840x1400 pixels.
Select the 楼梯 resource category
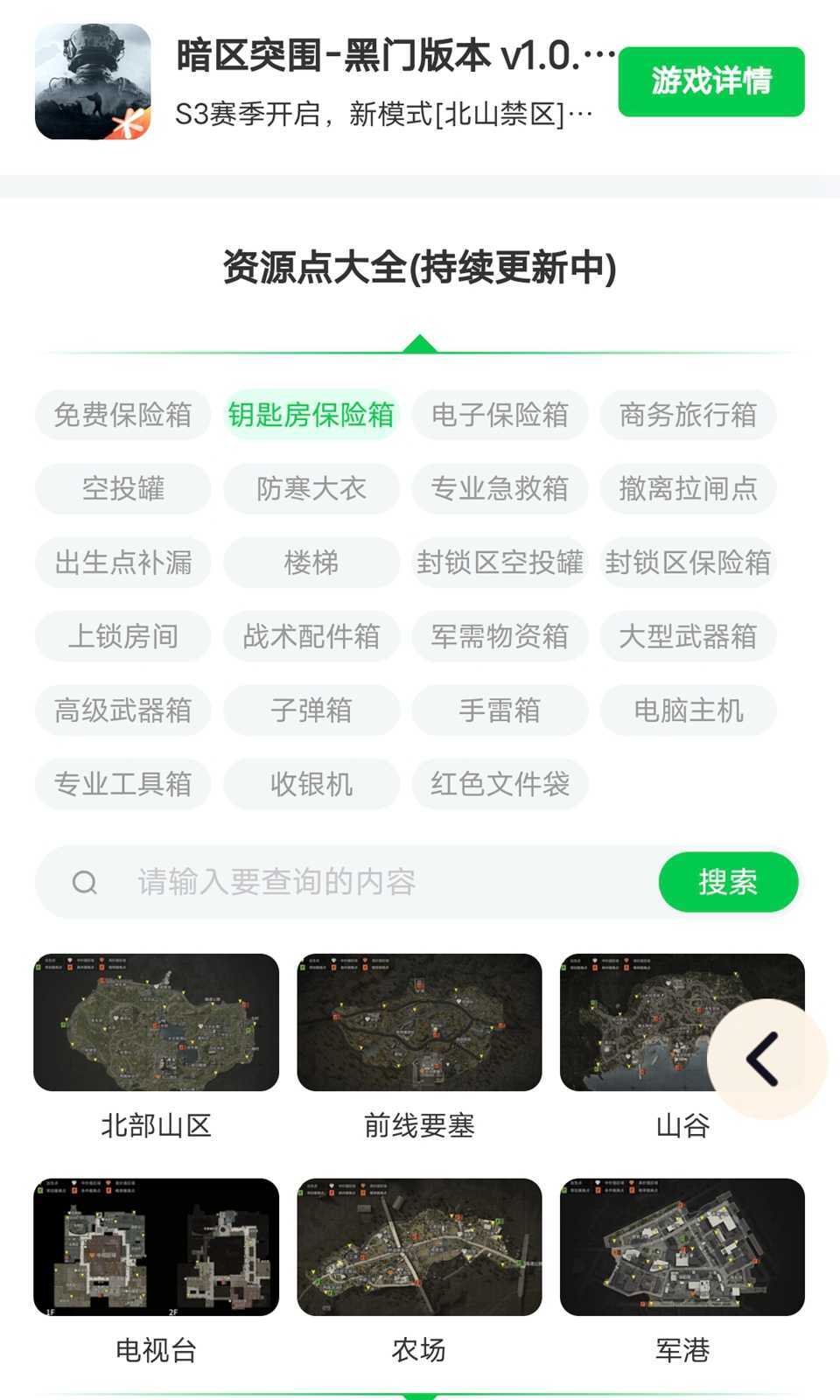point(311,563)
